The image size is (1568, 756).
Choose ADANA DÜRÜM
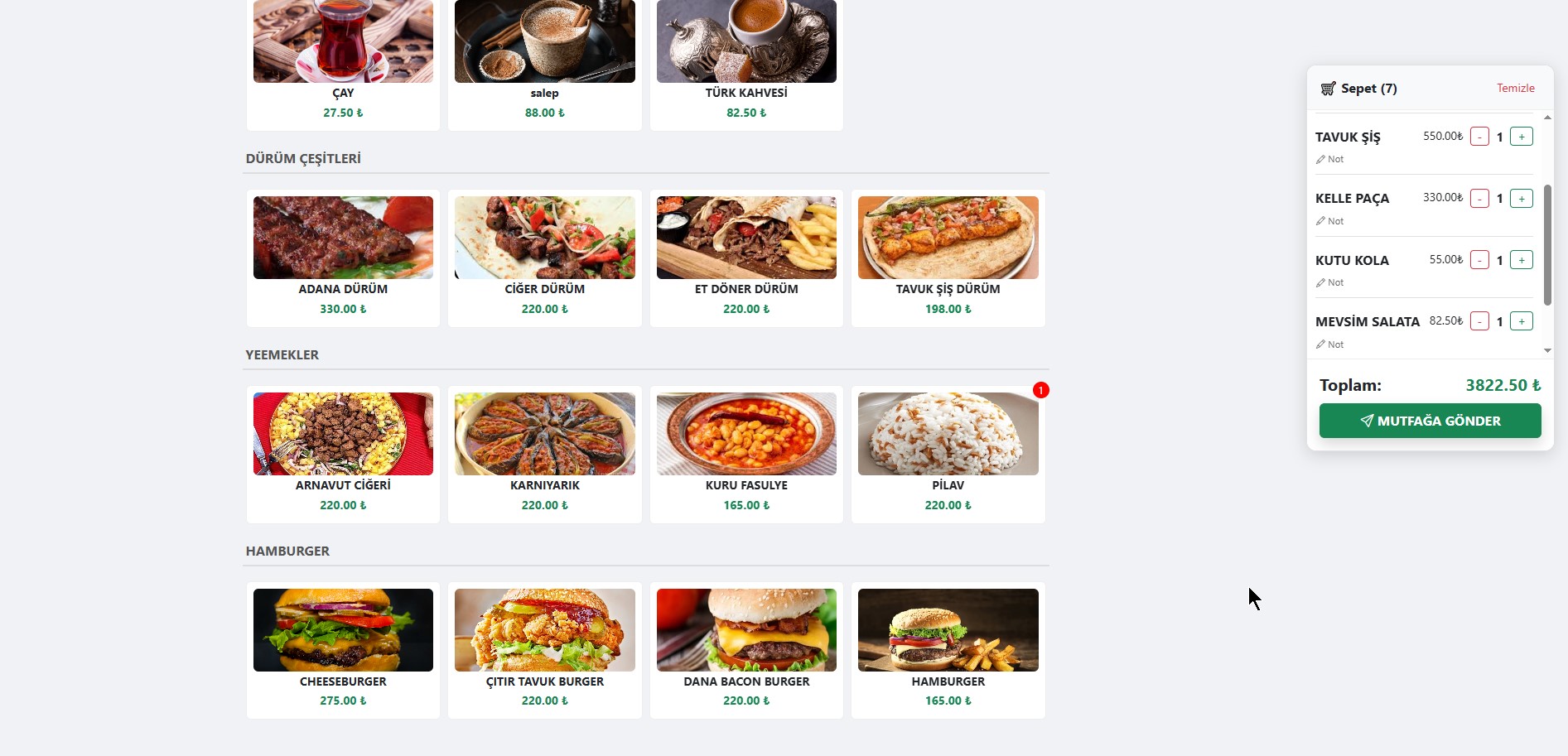point(343,257)
